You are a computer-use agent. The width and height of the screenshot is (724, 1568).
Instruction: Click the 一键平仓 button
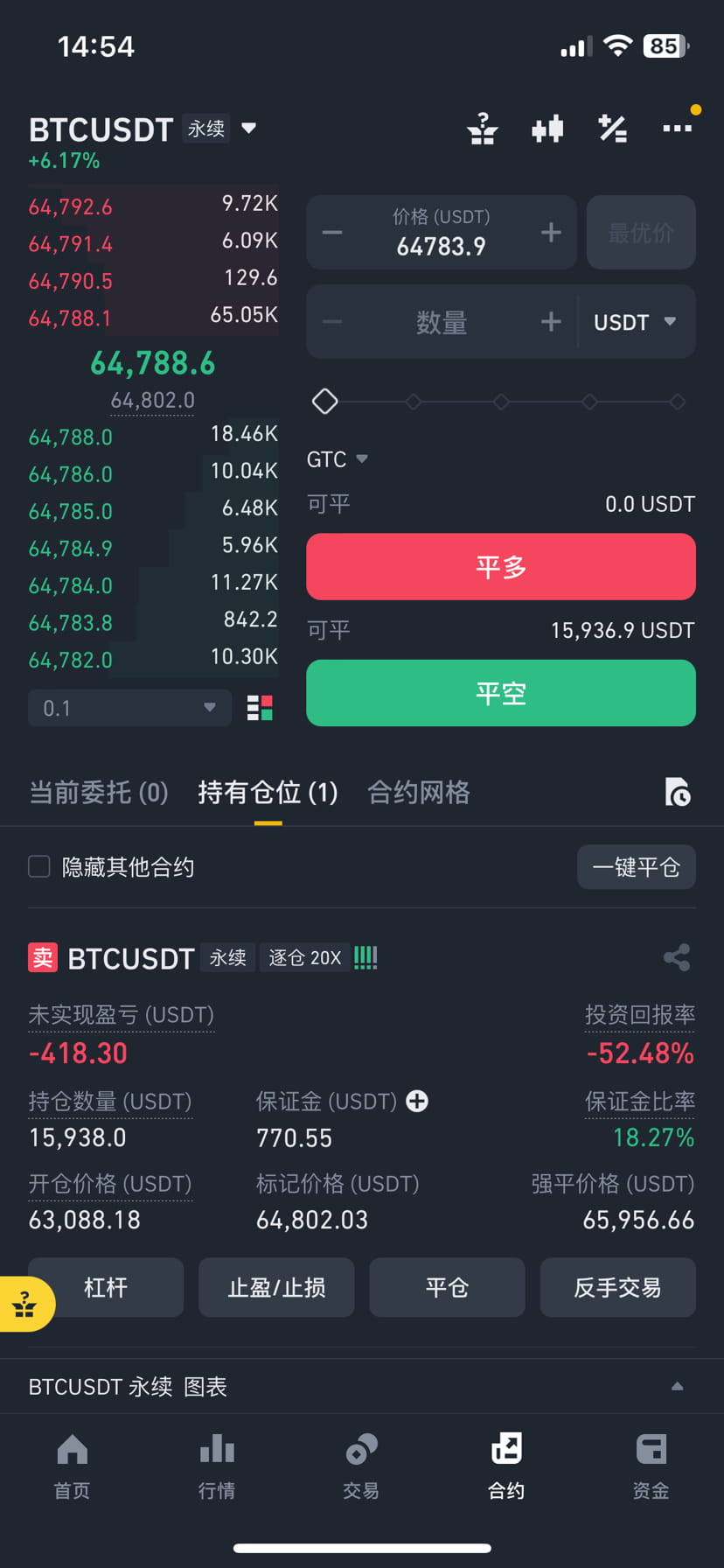coord(637,866)
